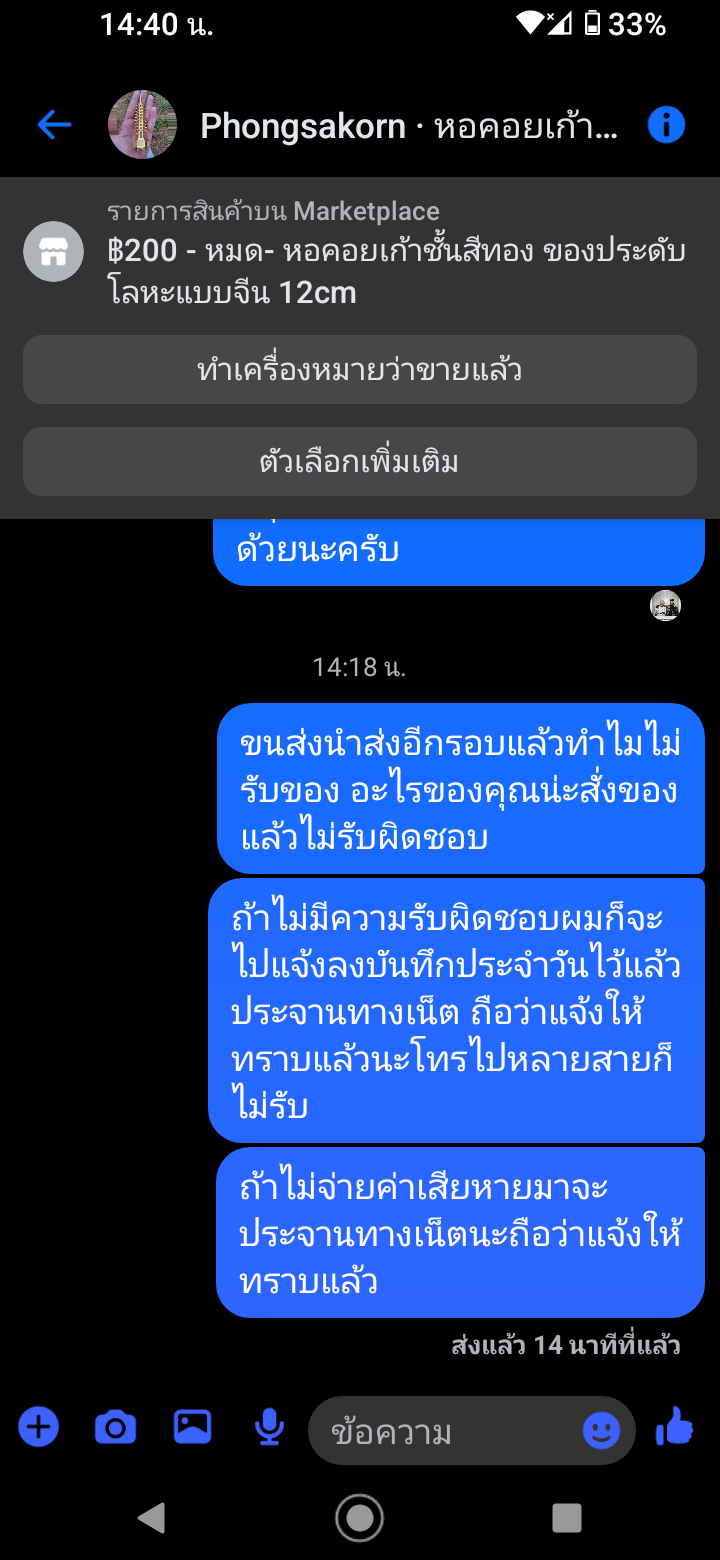Open the emoji picker
Screen dimensions: 720x1560
pos(601,1431)
